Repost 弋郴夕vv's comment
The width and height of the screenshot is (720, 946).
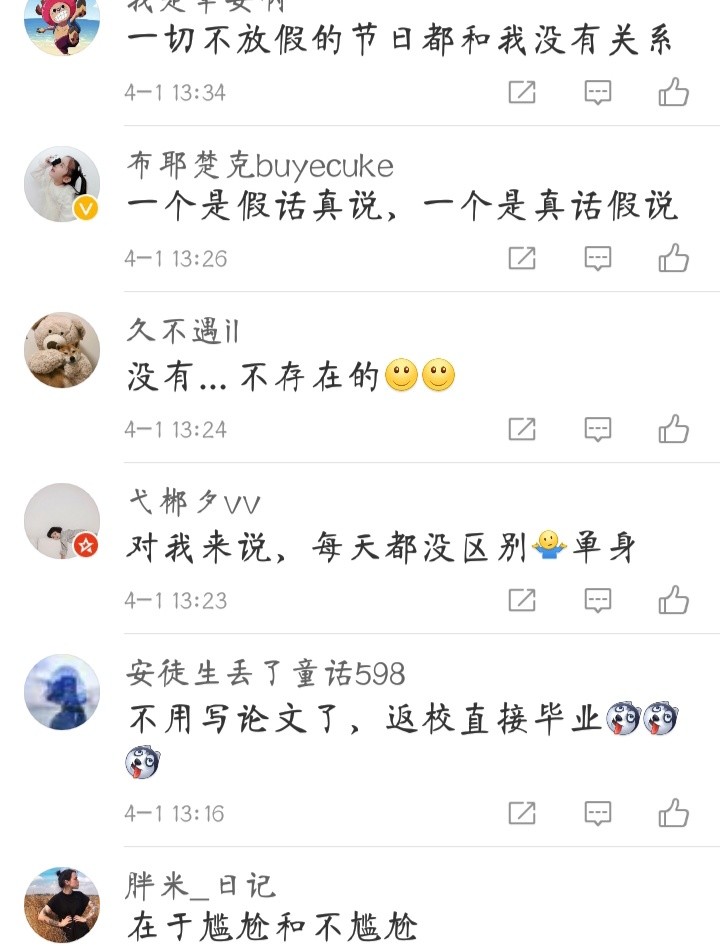point(522,601)
